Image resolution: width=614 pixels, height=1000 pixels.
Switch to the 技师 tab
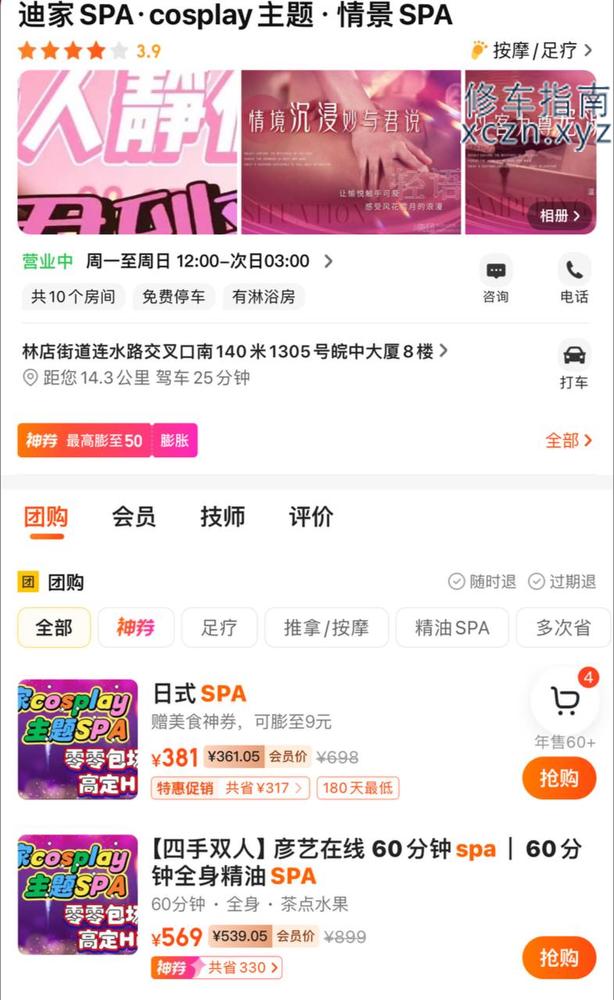coord(222,517)
